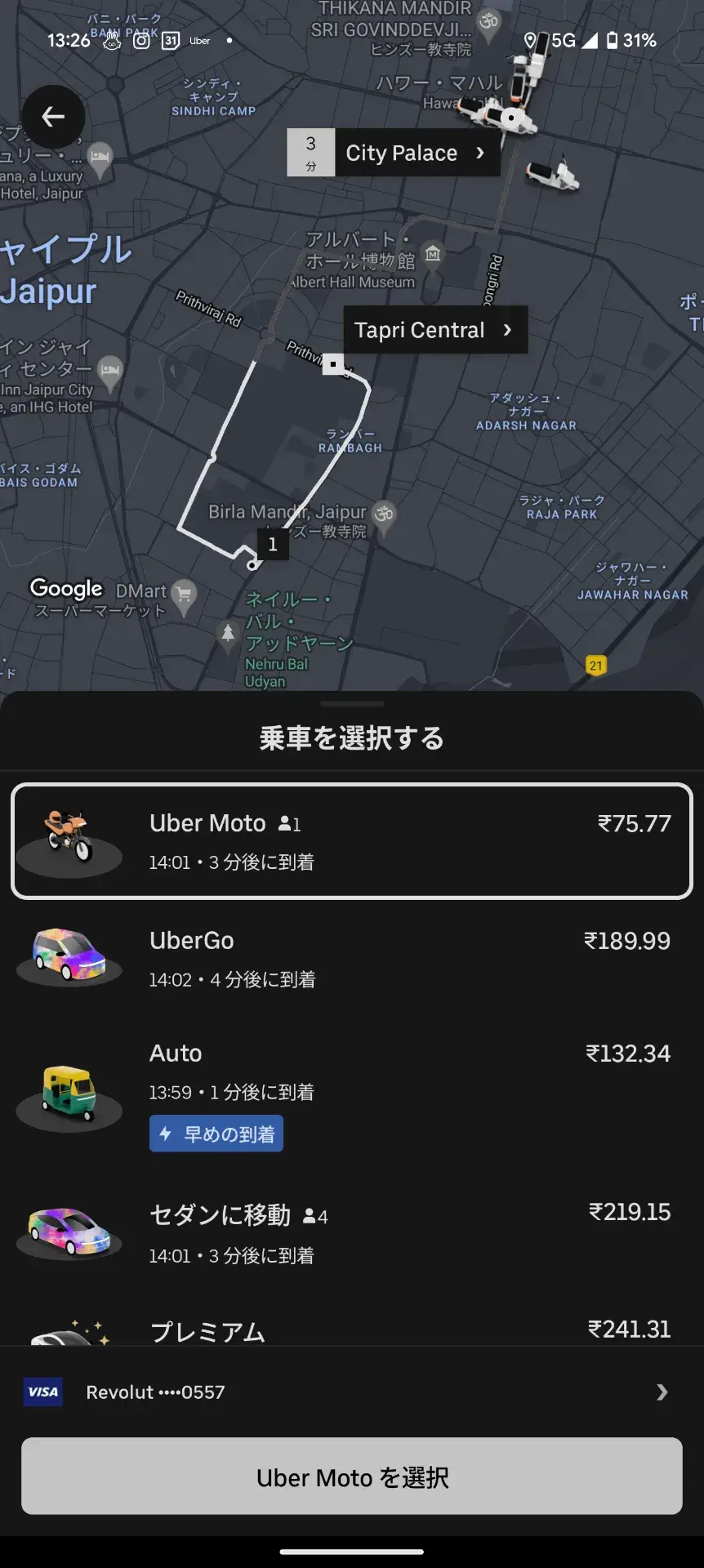
Task: Expand the City Palace destination chevron
Action: point(480,153)
